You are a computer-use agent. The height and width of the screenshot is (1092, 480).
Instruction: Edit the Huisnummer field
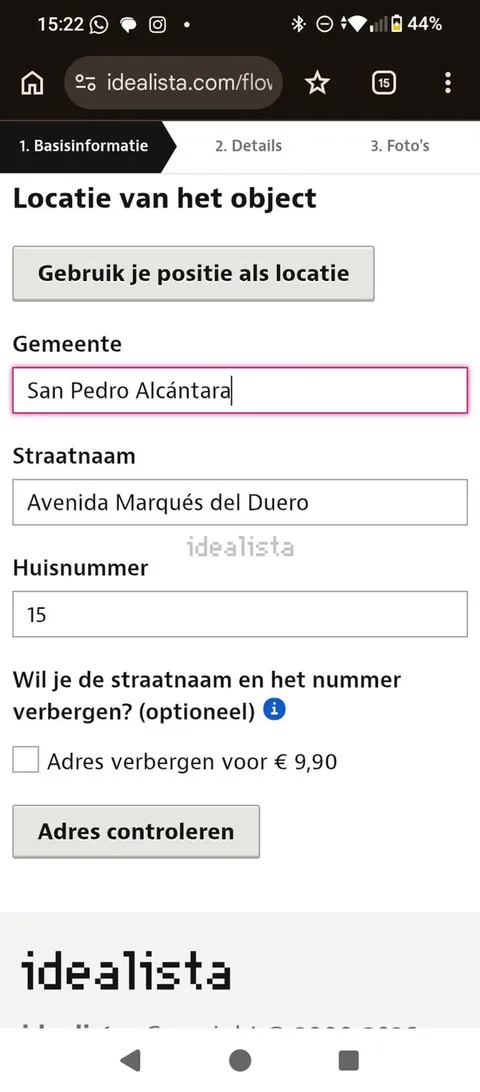pyautogui.click(x=240, y=614)
